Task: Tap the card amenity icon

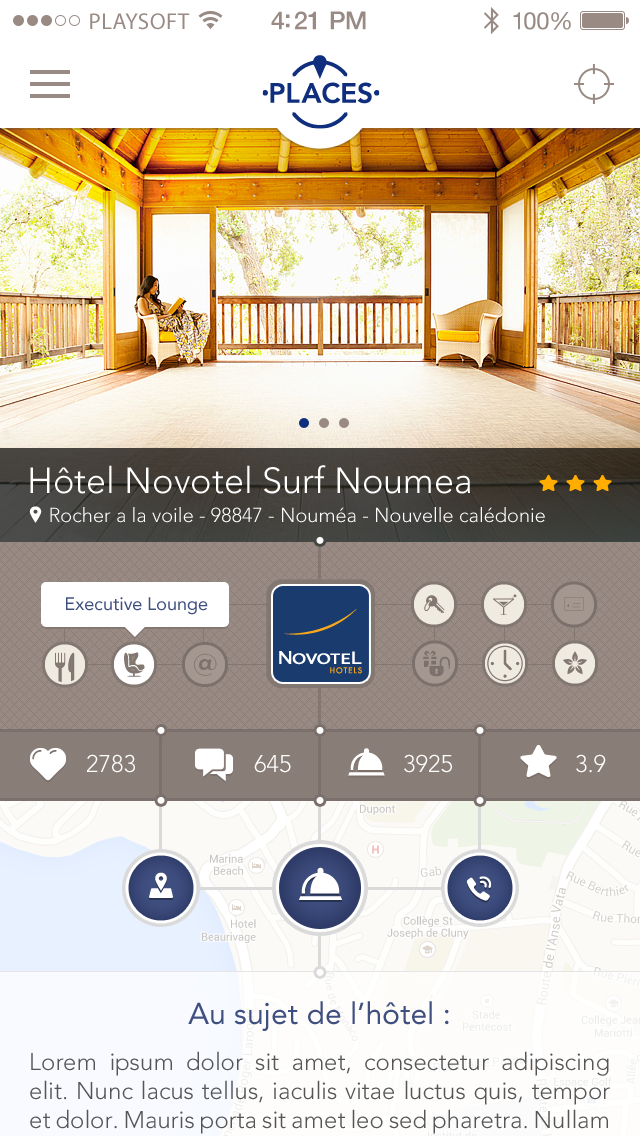Action: point(574,604)
